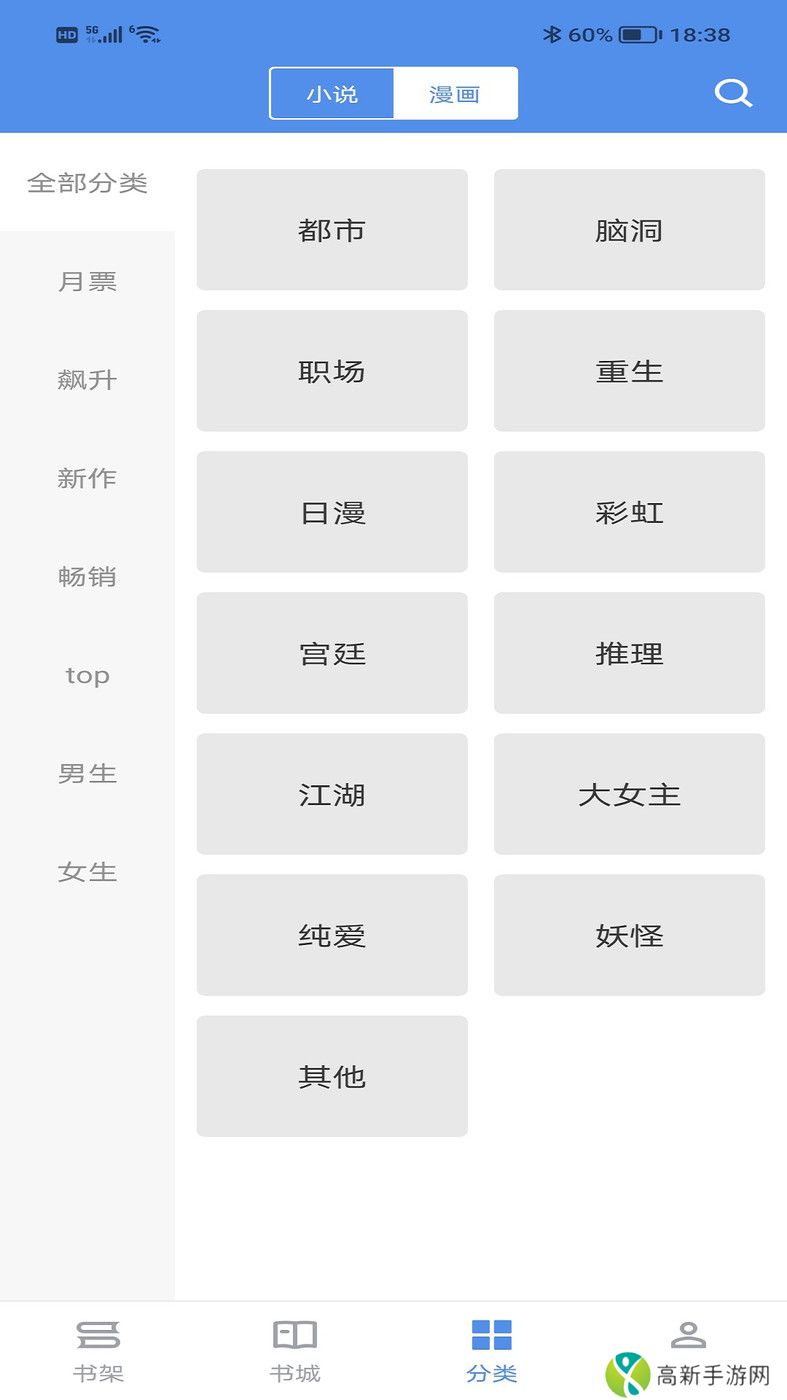Select the 大女主 category
Screen dimensions: 787x1400
pos(629,794)
